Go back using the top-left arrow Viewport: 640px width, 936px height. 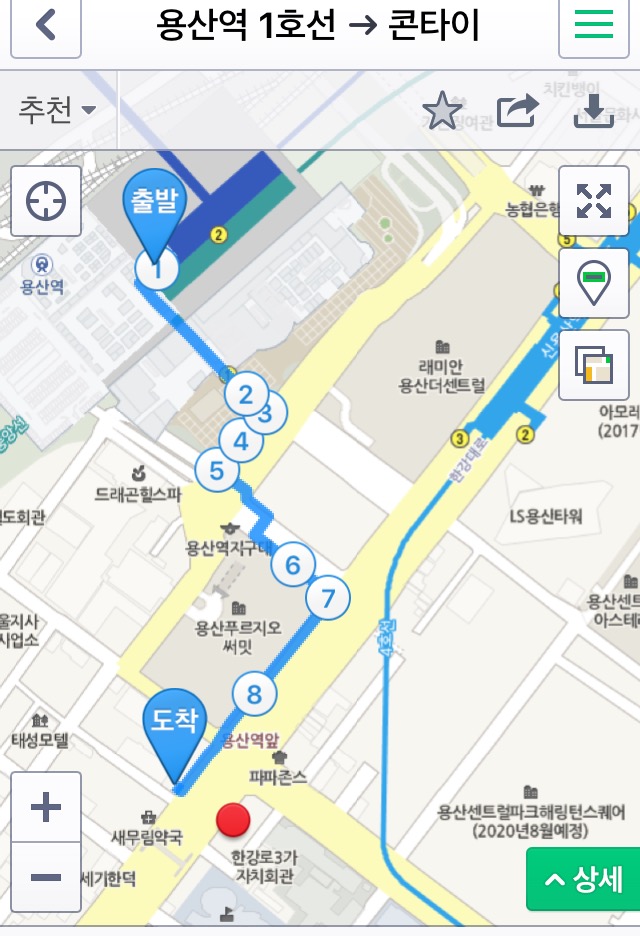tap(45, 25)
